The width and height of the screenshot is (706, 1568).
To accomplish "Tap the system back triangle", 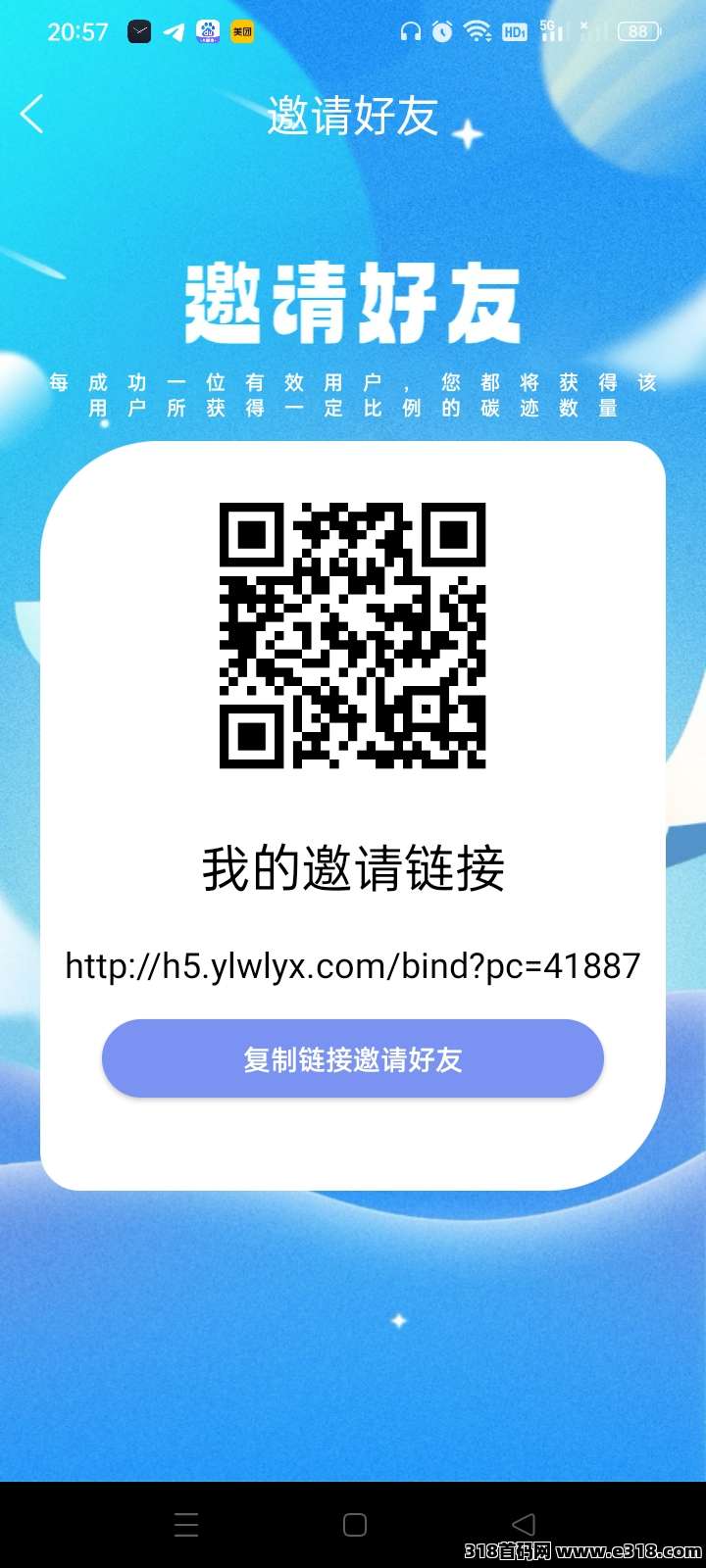I will pos(524,1525).
